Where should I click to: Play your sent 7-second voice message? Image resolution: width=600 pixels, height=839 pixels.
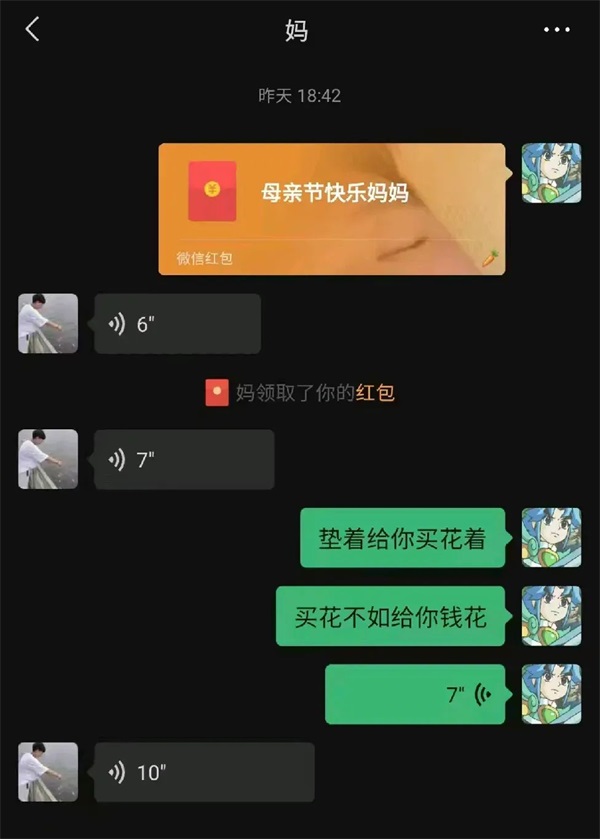pos(415,694)
